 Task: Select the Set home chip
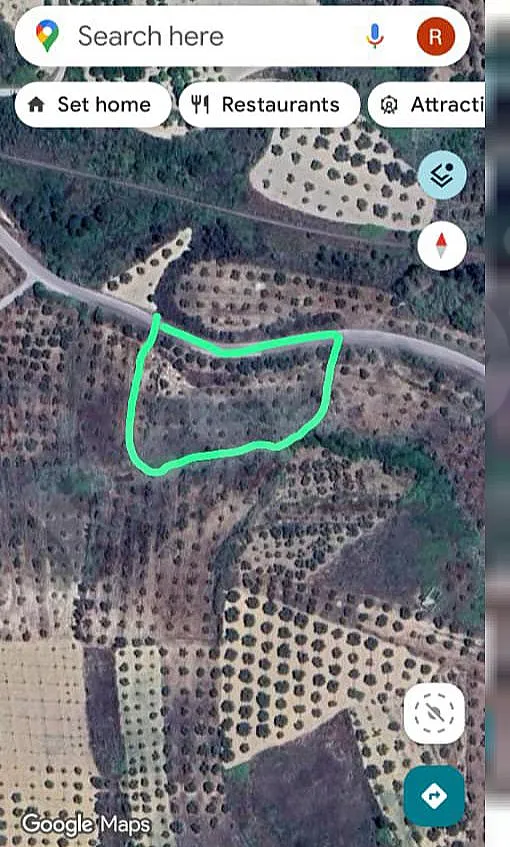click(x=93, y=105)
